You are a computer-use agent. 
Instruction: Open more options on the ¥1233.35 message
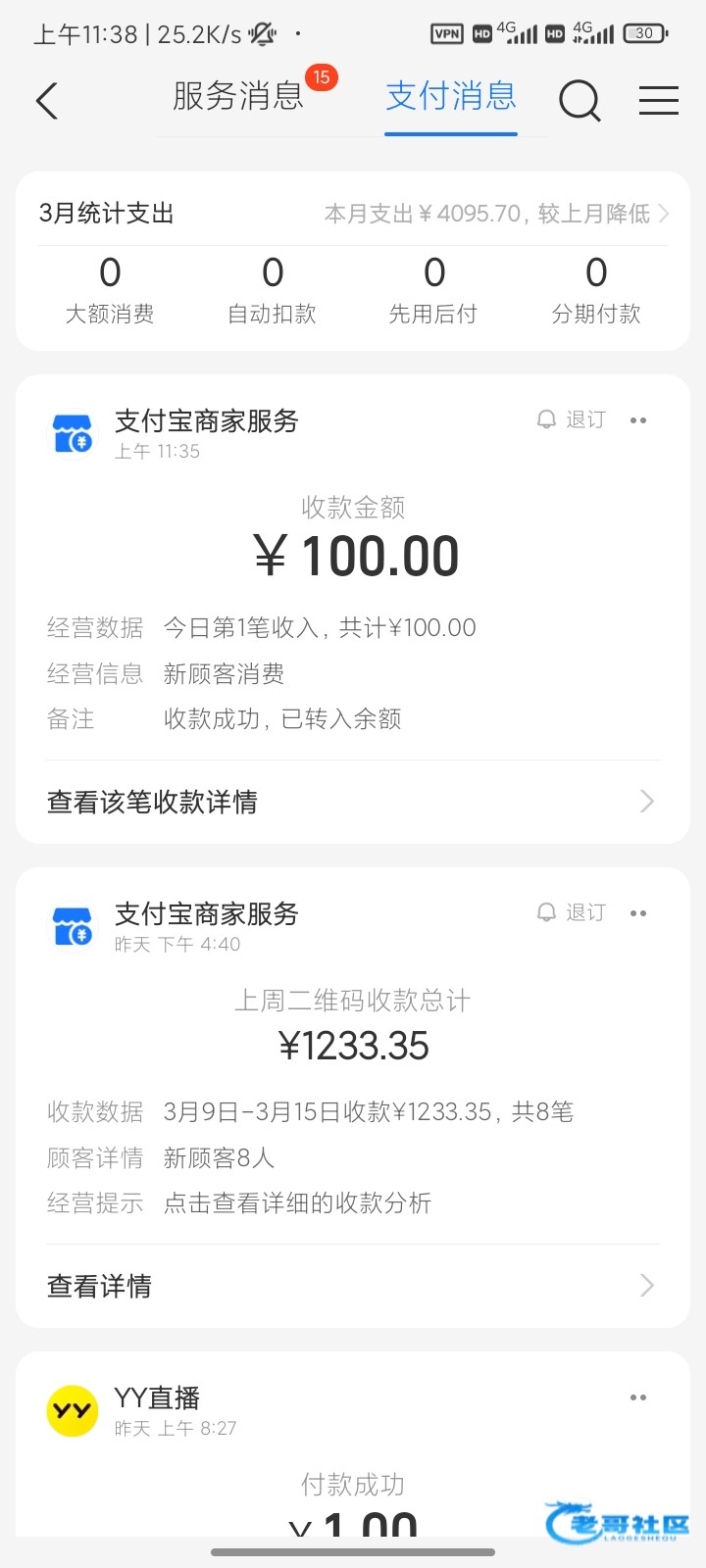tap(638, 913)
